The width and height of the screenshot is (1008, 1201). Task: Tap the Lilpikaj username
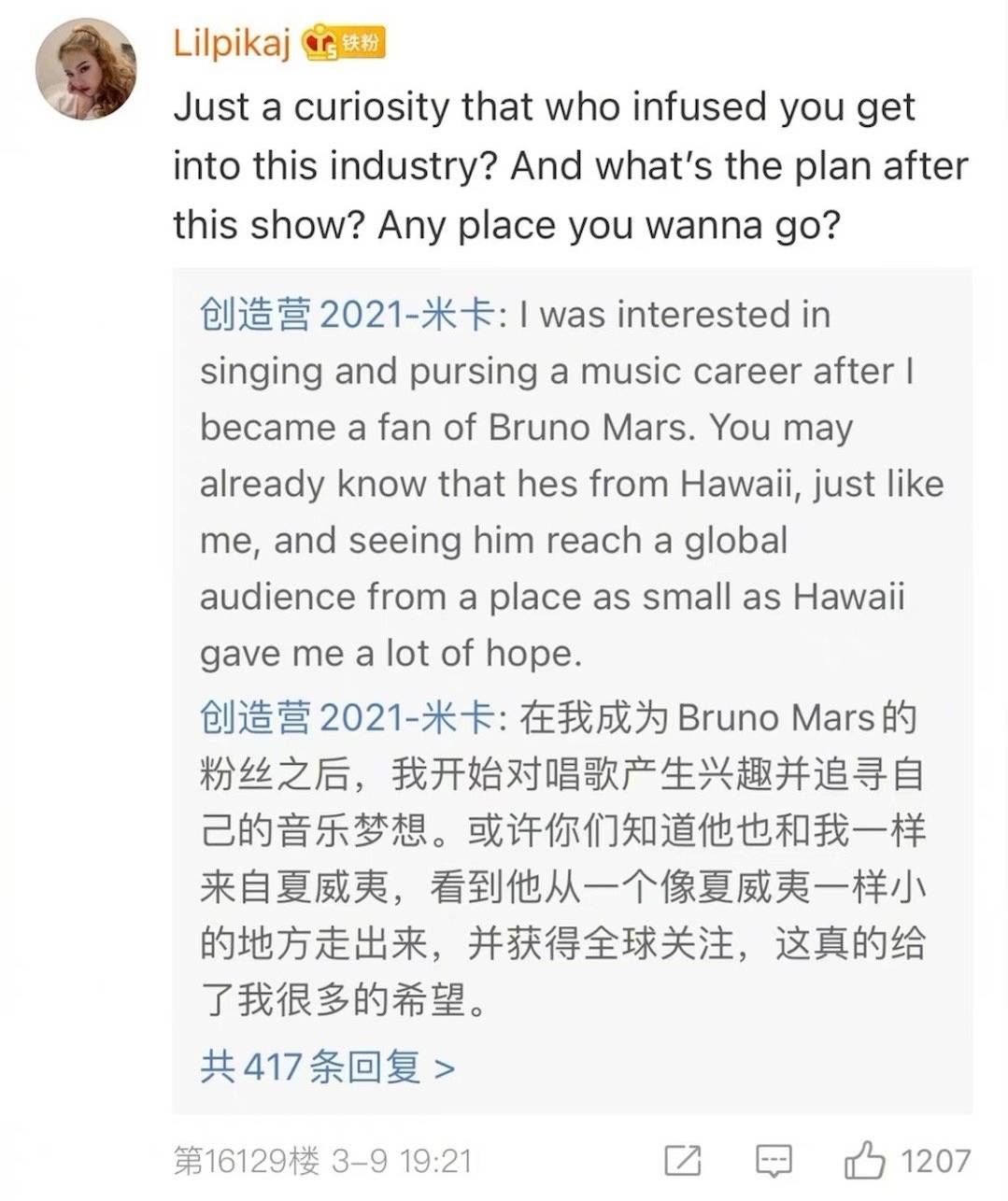(x=231, y=42)
